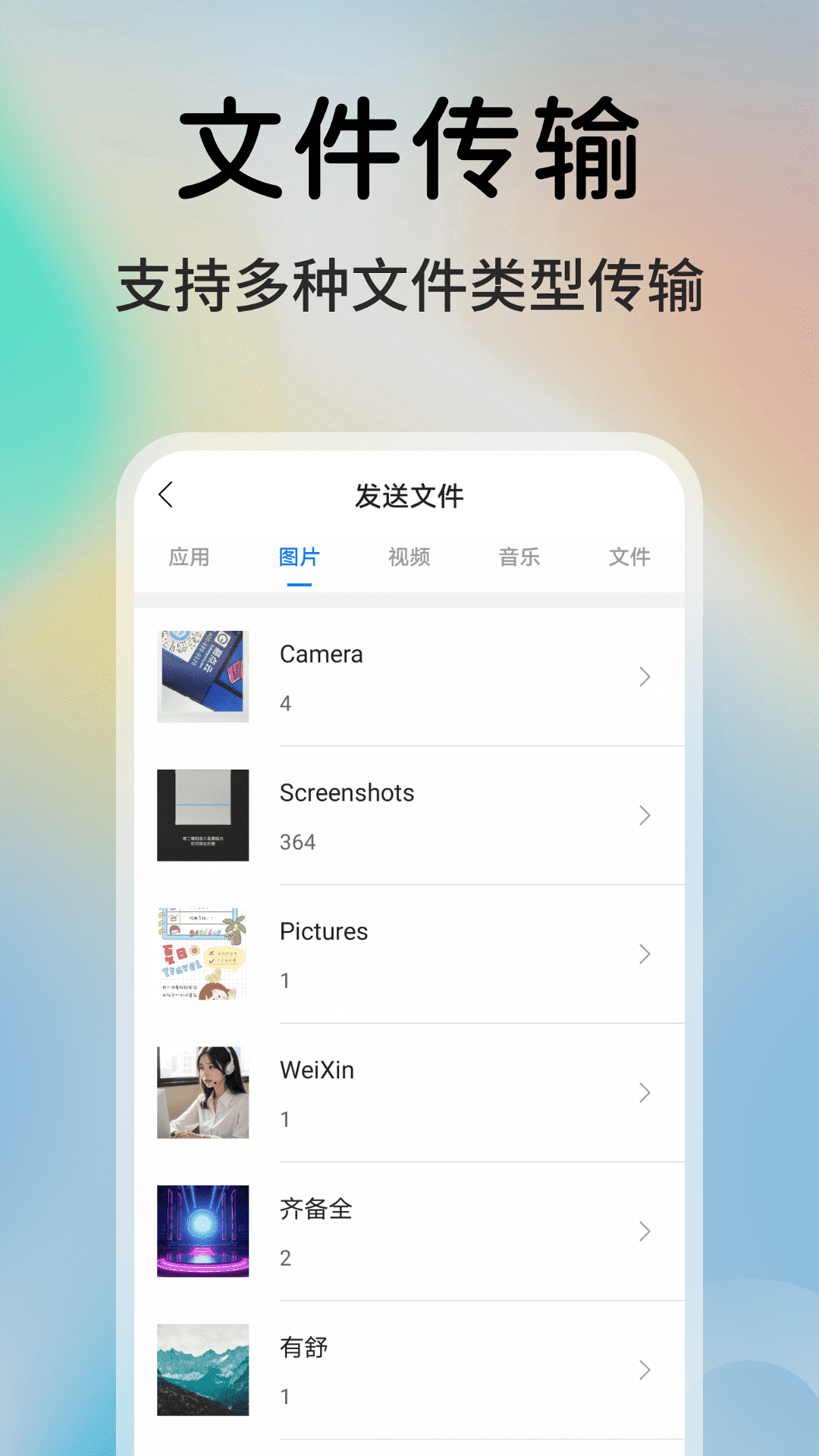
Task: Expand the Pictures album chevron
Action: 644,954
